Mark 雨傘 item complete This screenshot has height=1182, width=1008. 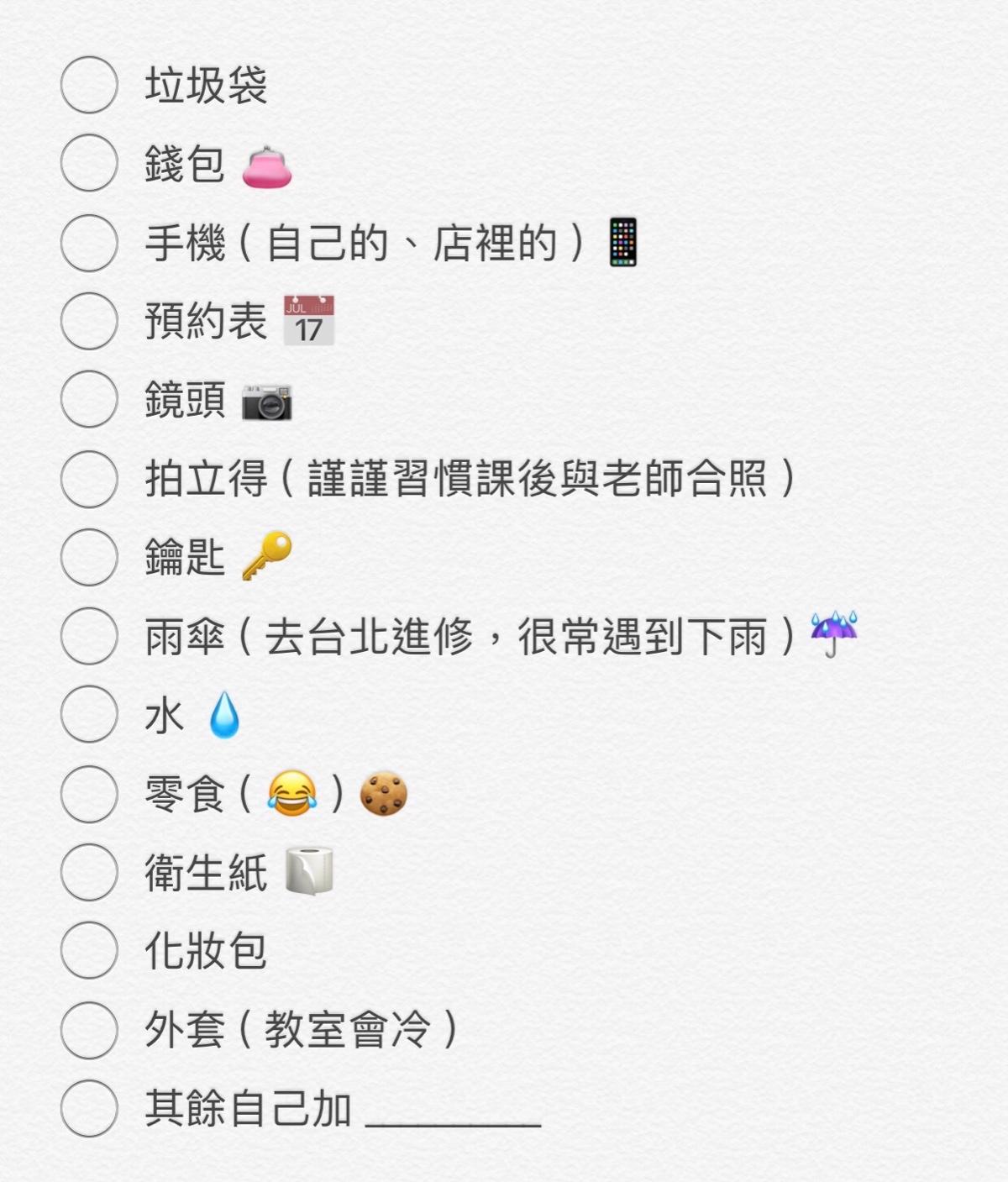(89, 636)
